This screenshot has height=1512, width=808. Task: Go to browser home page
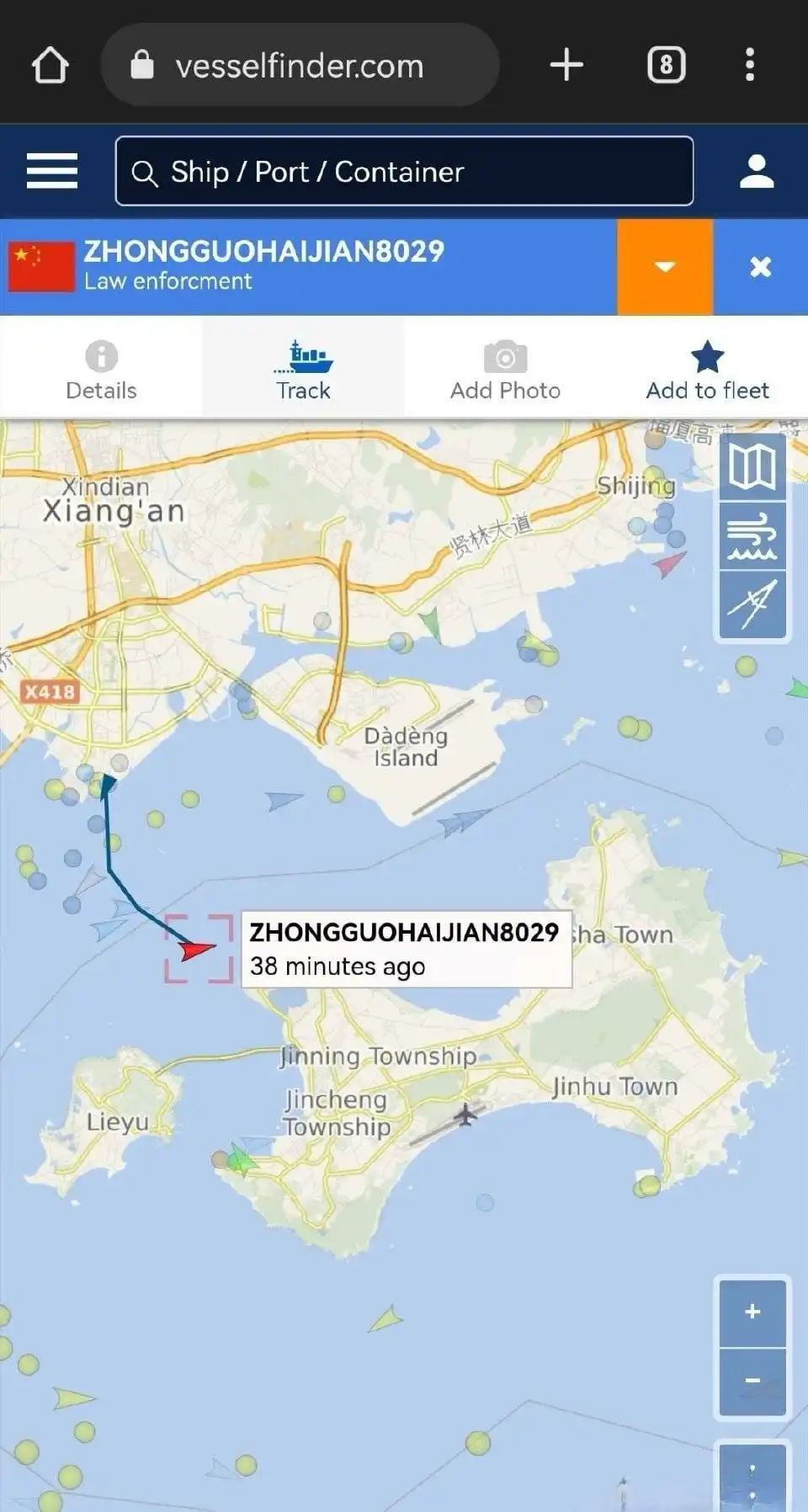click(x=50, y=65)
